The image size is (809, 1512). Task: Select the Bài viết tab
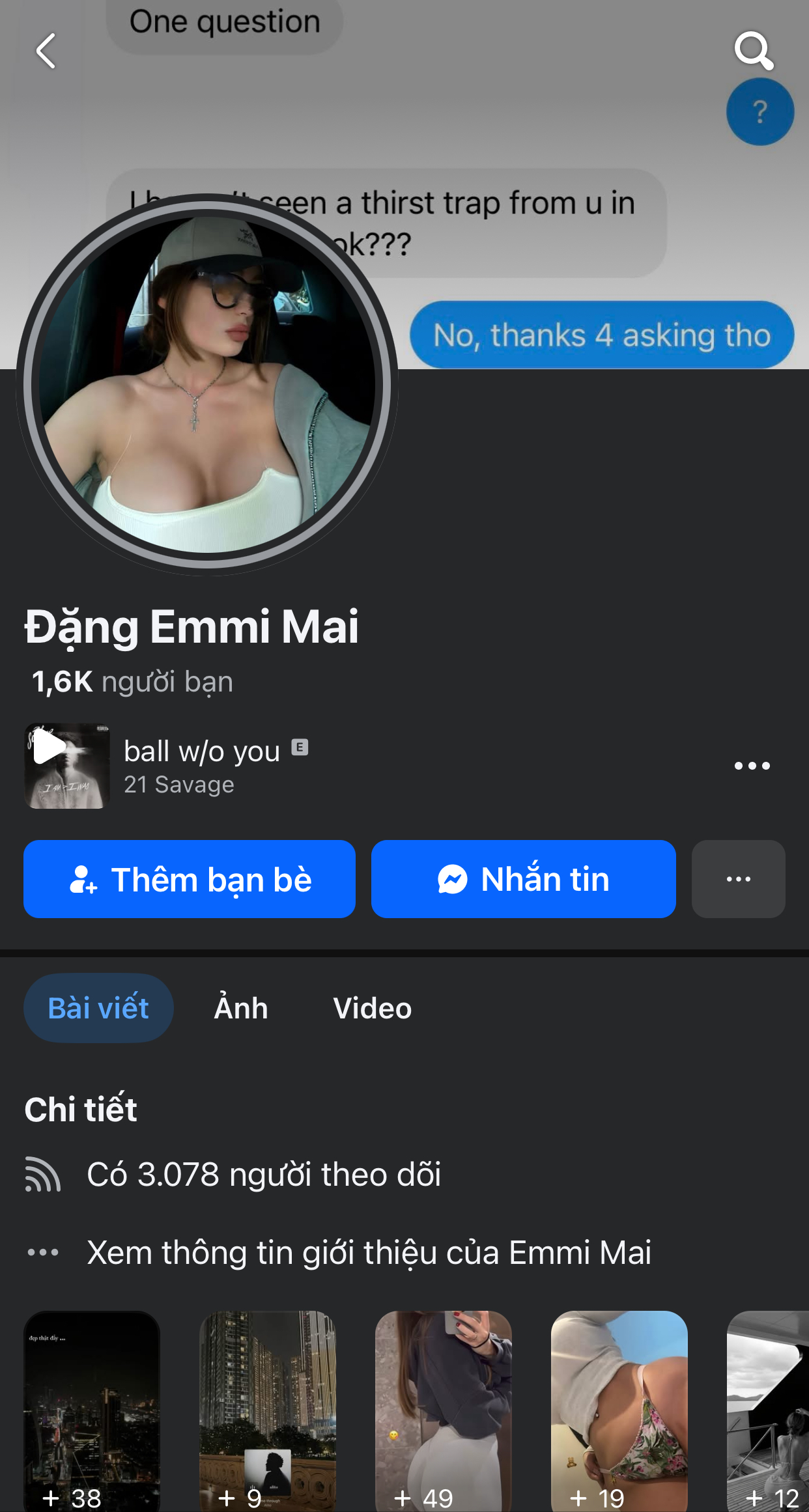(98, 1008)
